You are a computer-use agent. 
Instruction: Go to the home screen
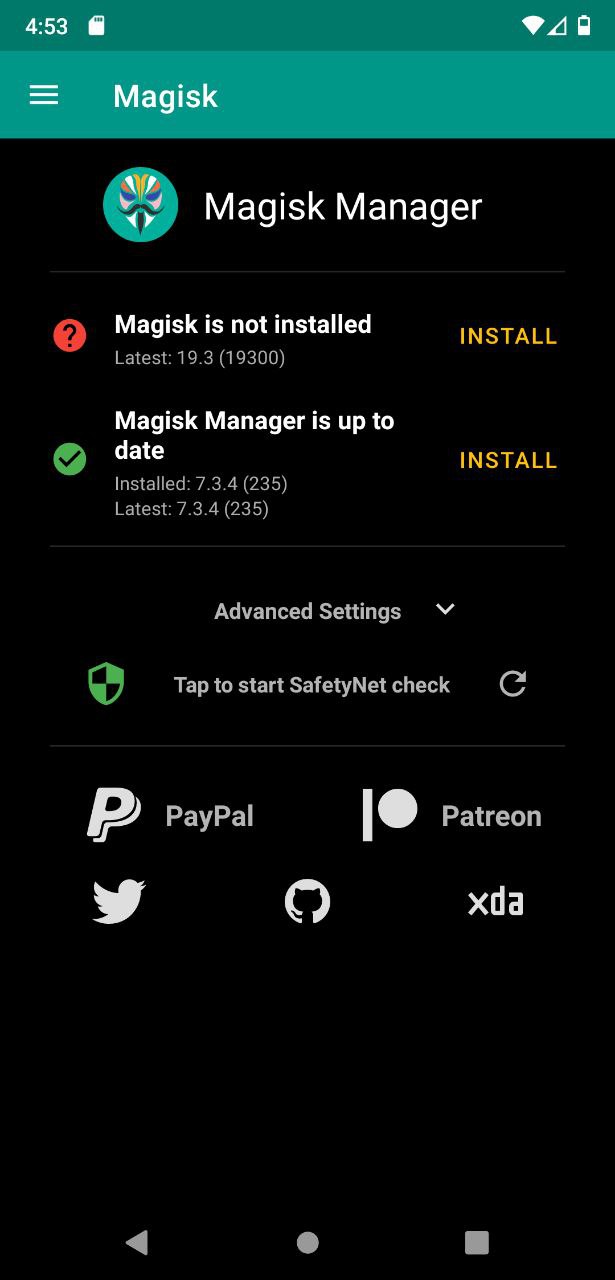308,1242
